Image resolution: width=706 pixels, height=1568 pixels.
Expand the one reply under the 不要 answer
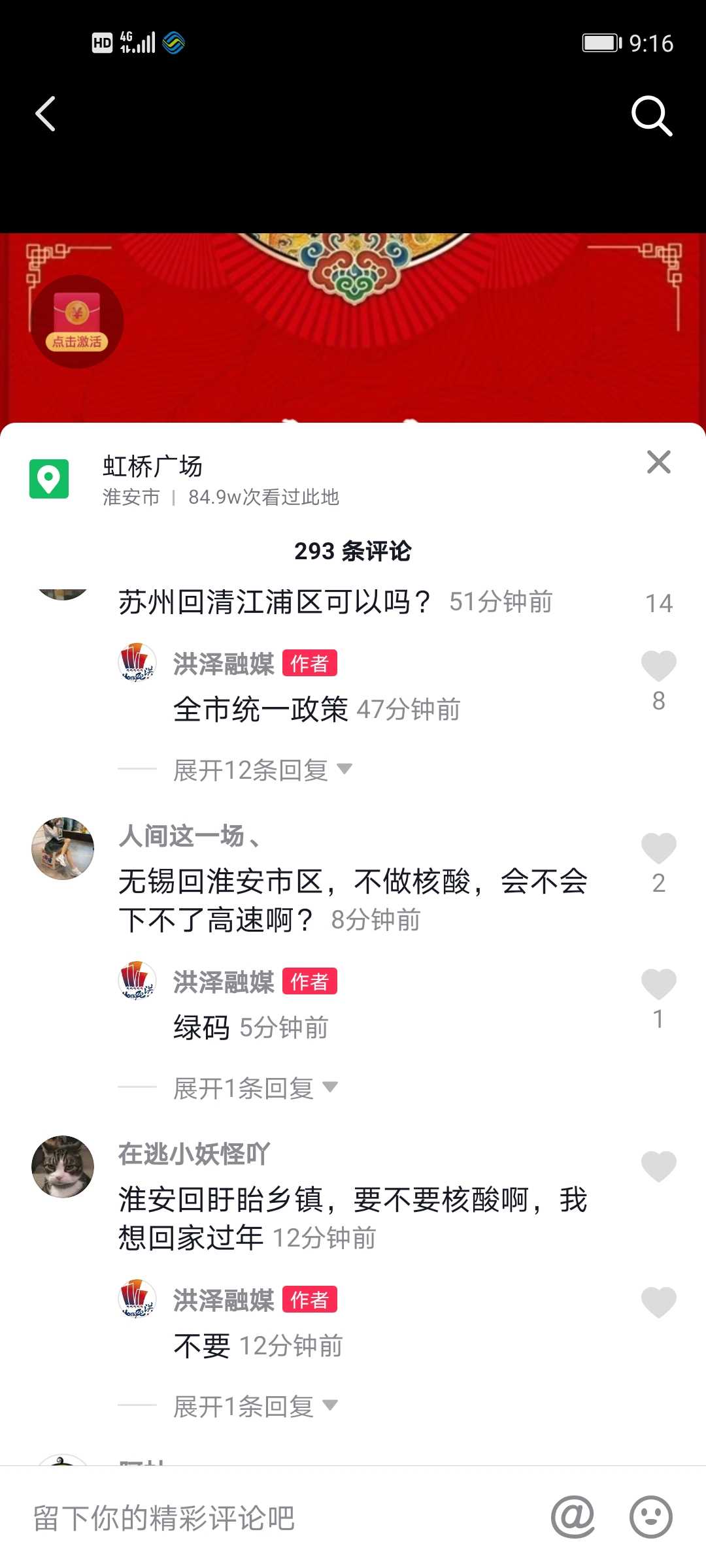(x=255, y=1406)
